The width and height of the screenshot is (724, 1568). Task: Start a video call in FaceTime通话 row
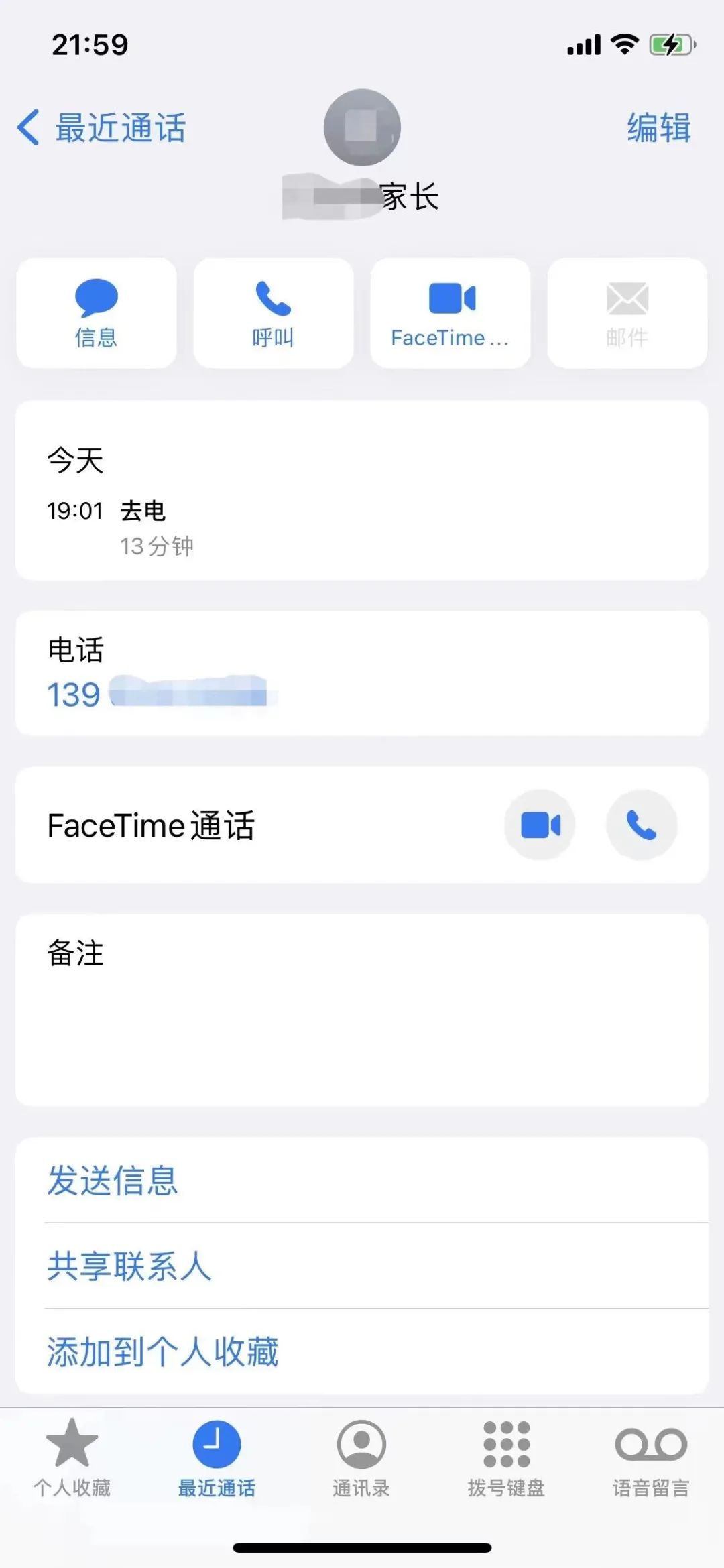pyautogui.click(x=540, y=825)
